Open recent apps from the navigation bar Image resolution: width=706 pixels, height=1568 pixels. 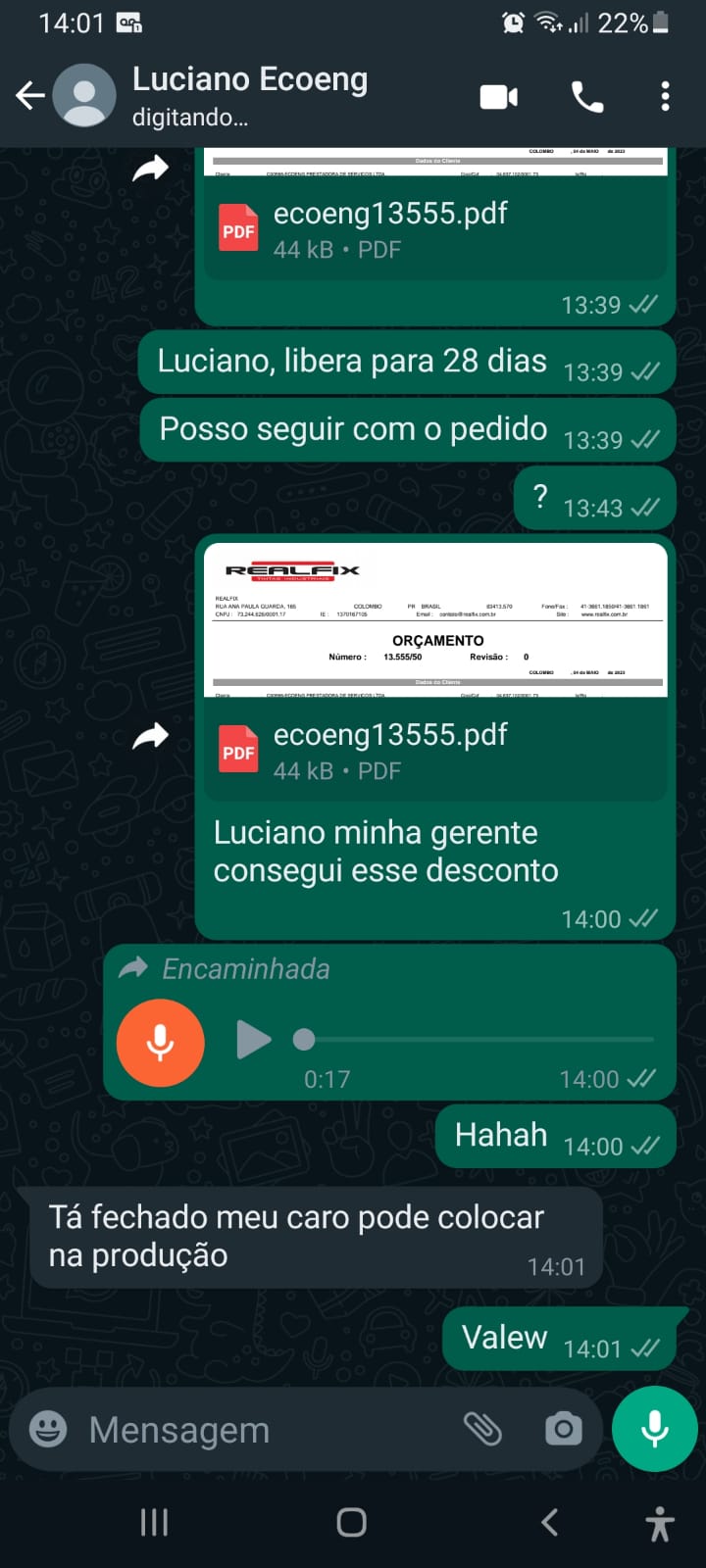tap(154, 1522)
